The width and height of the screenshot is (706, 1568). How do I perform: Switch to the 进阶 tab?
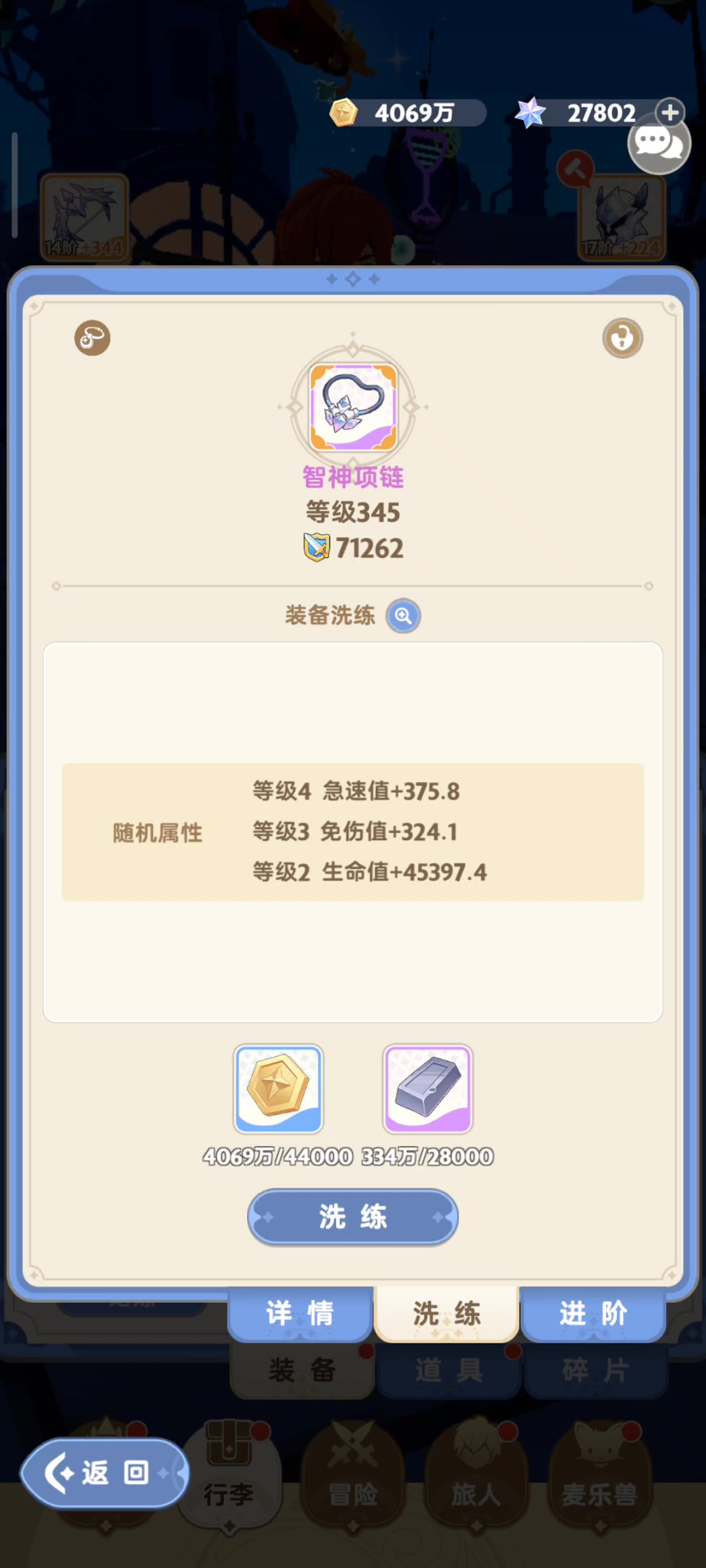[593, 1313]
